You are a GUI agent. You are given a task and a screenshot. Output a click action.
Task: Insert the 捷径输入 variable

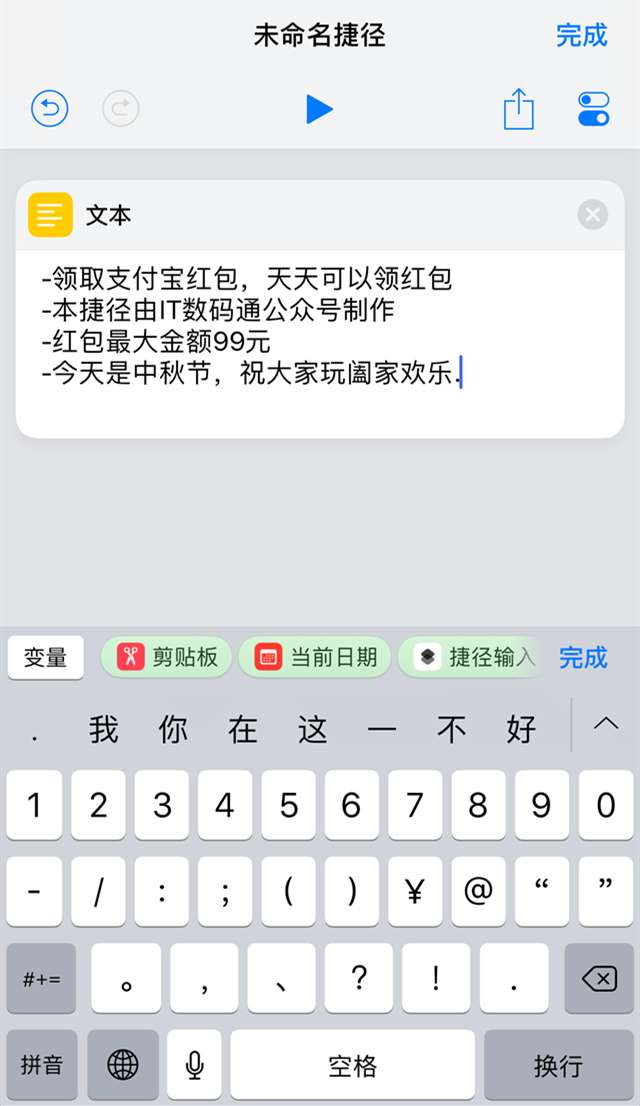click(475, 657)
